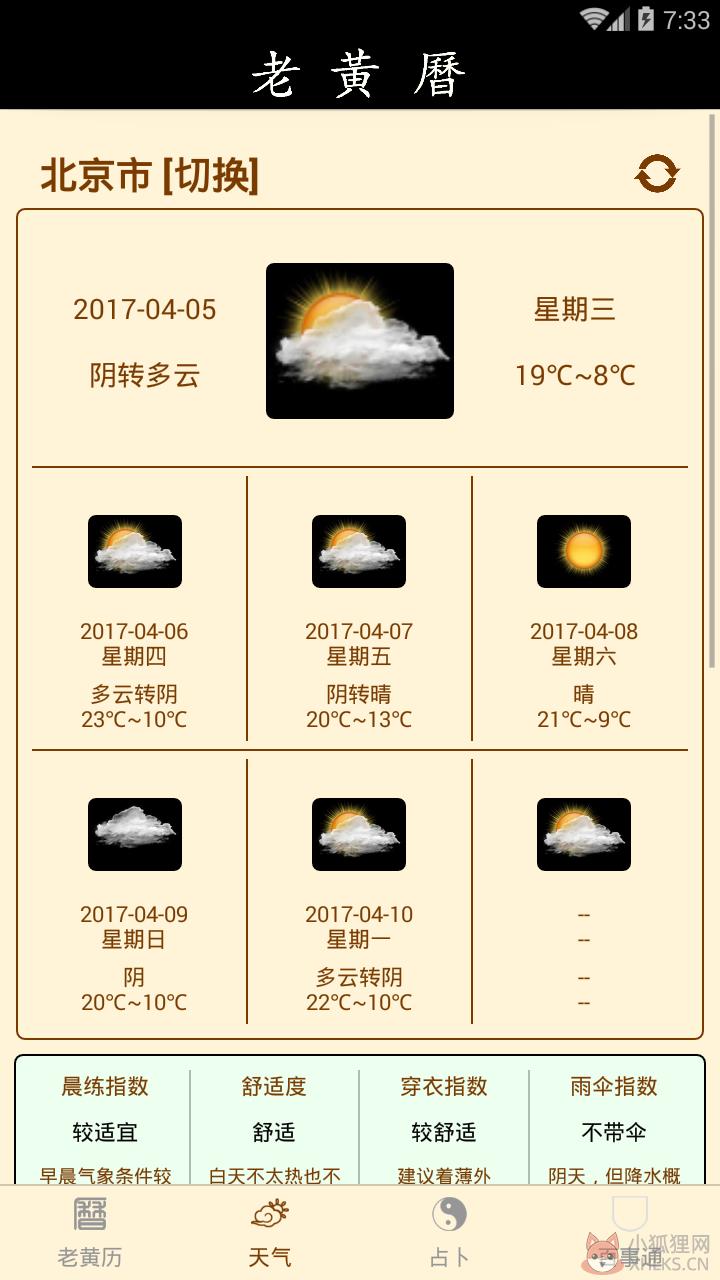Open the last tab beside 占卜
720x1280 pixels.
coord(630,1233)
